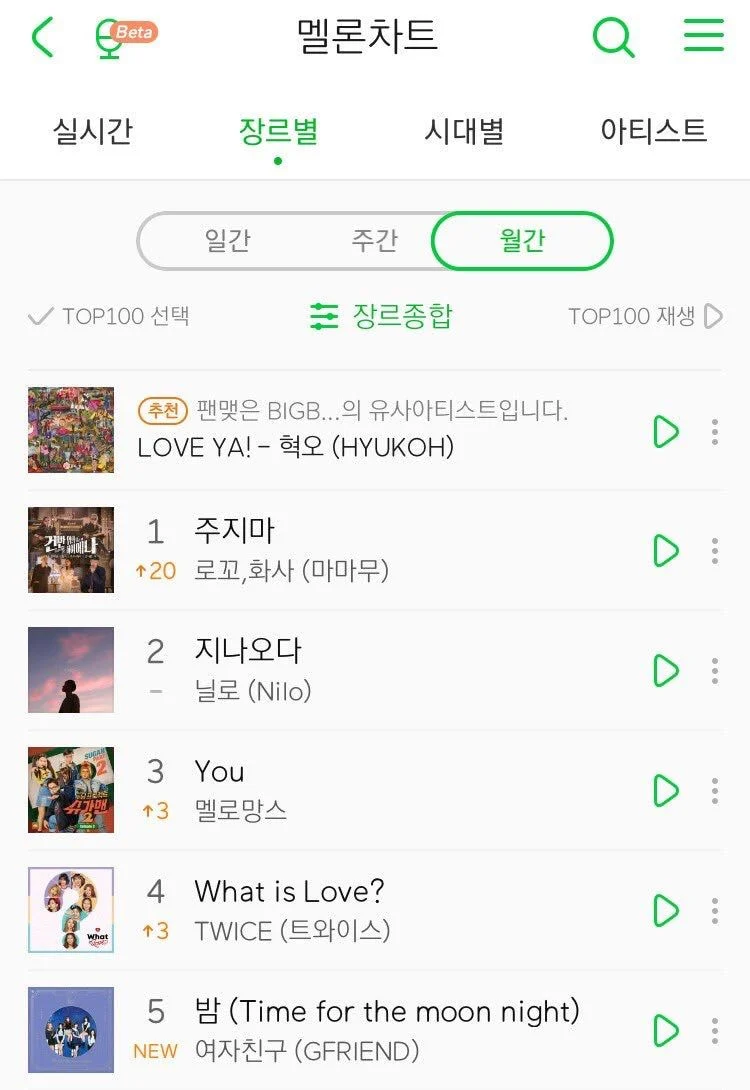This screenshot has width=750, height=1090.
Task: Switch to the 시대별 tab
Action: [x=463, y=131]
